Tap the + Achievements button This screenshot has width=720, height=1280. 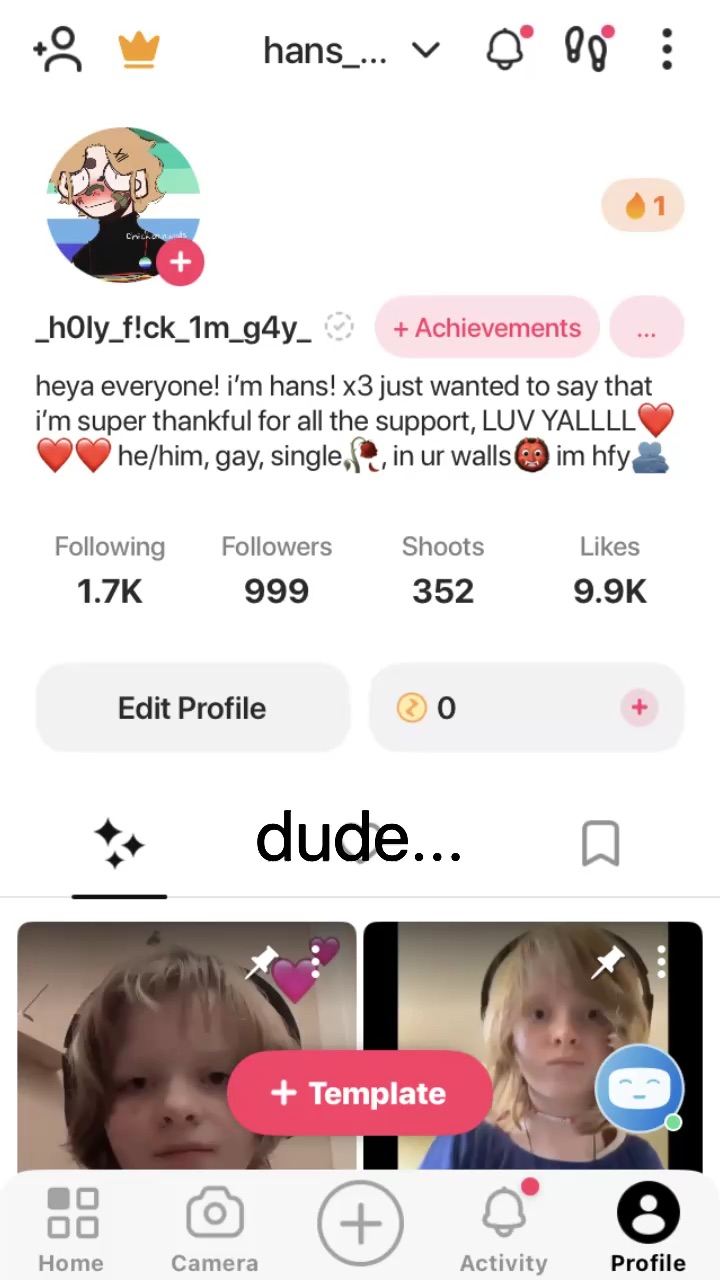pos(487,328)
